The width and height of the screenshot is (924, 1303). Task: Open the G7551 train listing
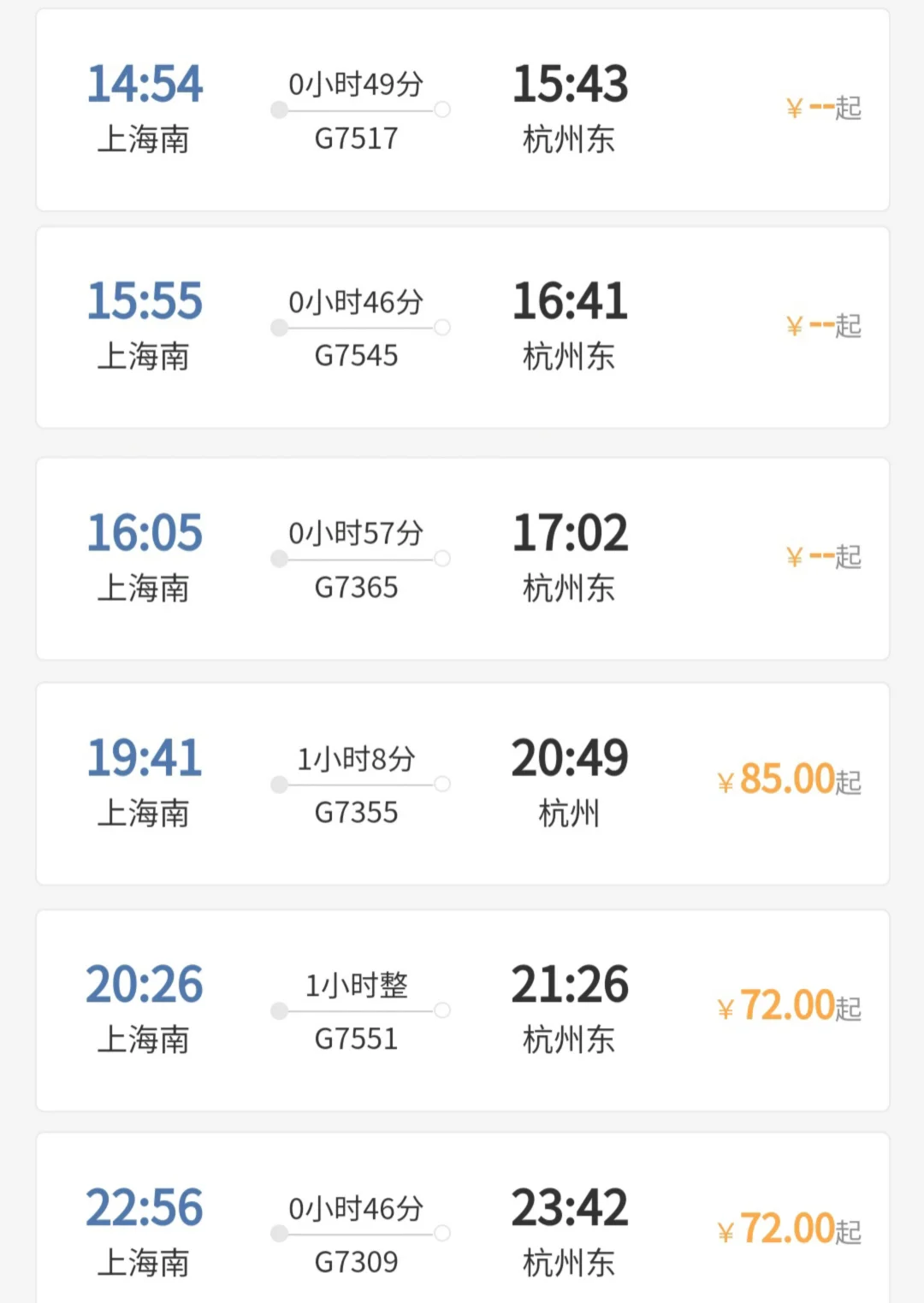[x=462, y=1010]
